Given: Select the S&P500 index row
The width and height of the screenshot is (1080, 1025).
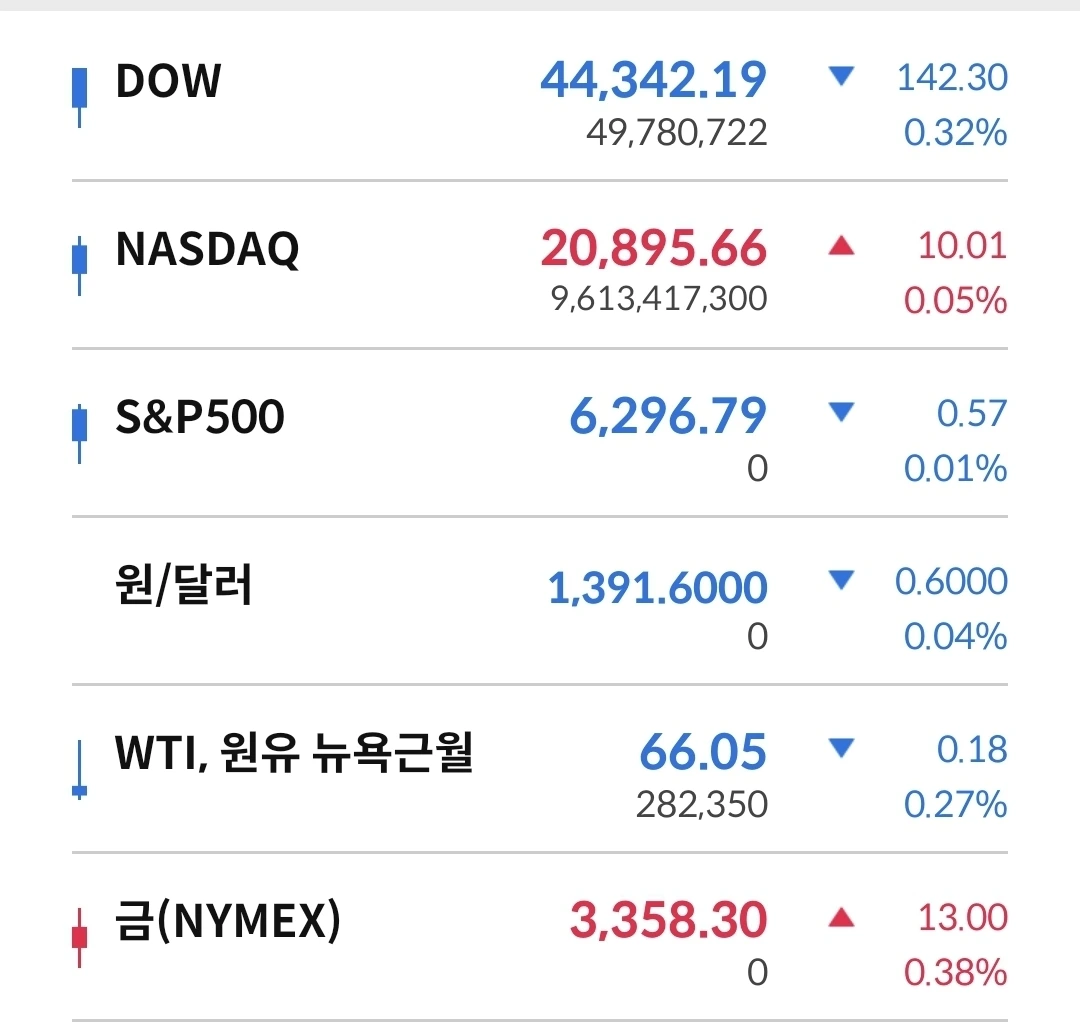Looking at the screenshot, I should (x=200, y=417).
